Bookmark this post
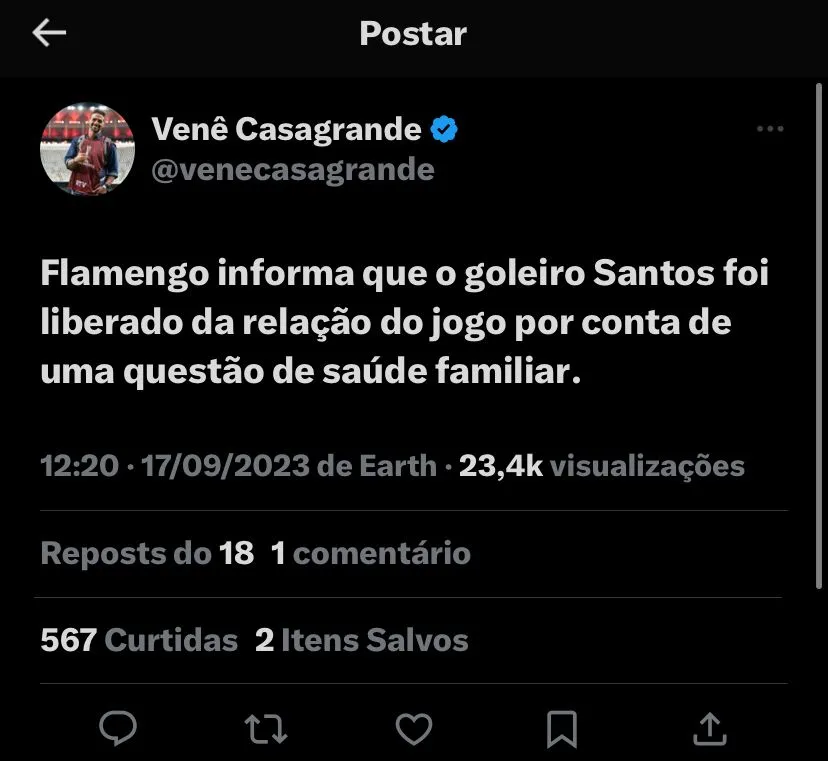This screenshot has width=828, height=761. [x=562, y=727]
